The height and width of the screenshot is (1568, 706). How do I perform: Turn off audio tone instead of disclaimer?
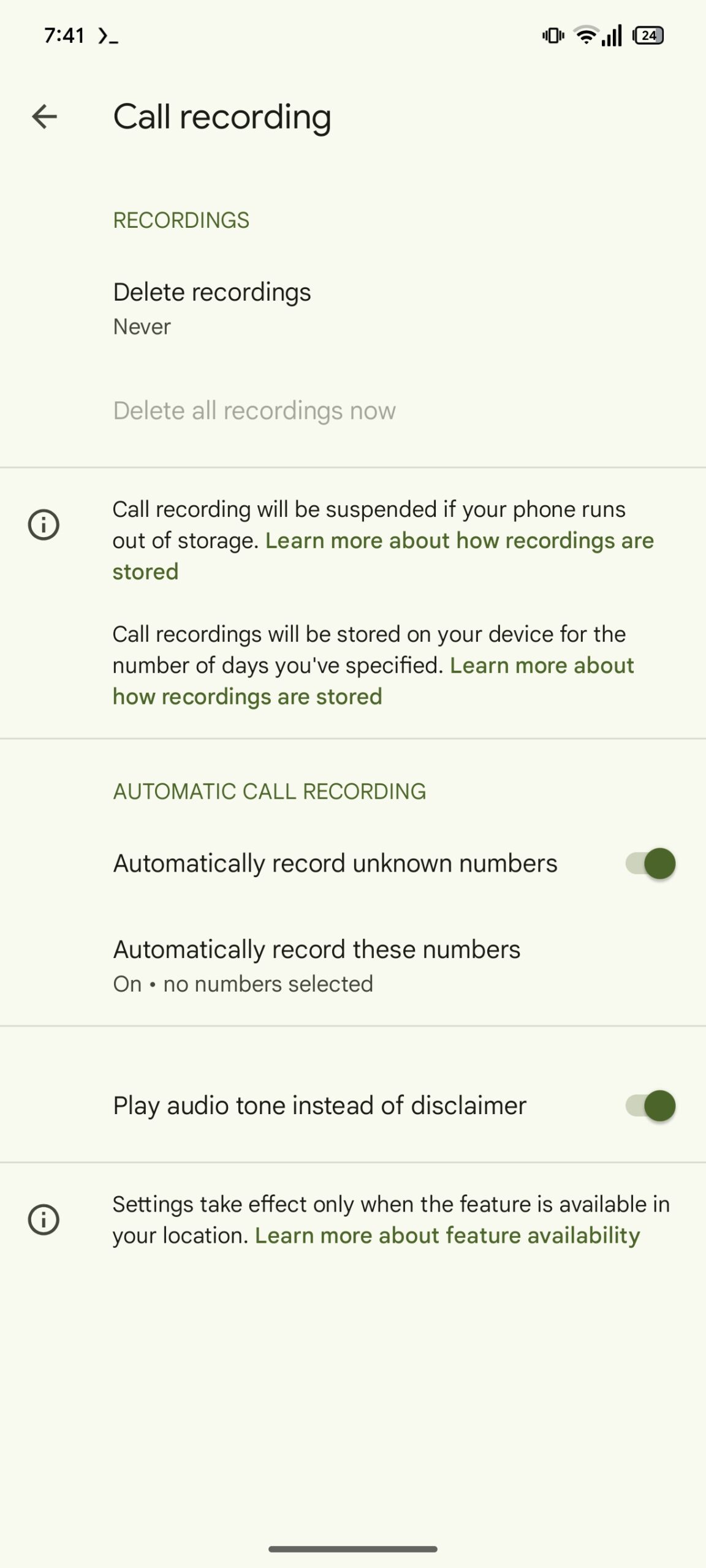(650, 1106)
